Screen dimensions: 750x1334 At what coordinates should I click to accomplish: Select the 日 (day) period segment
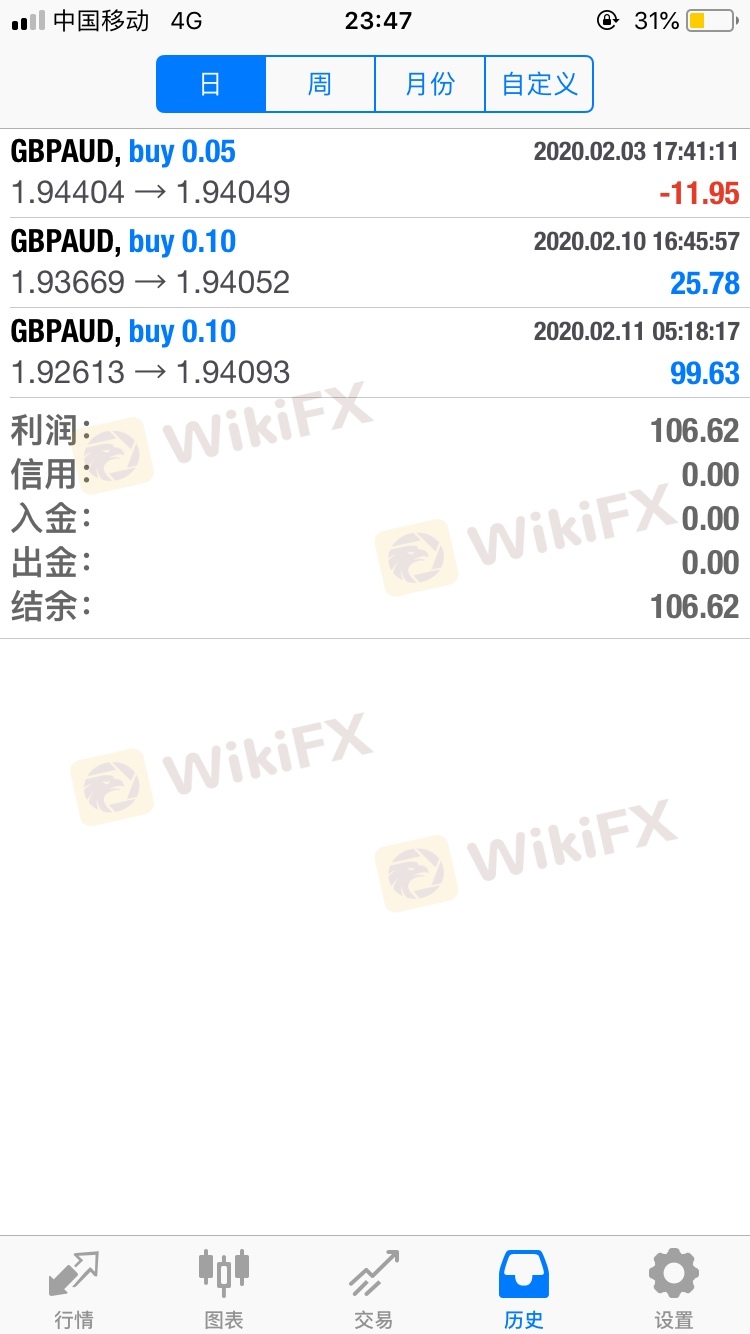pyautogui.click(x=211, y=84)
